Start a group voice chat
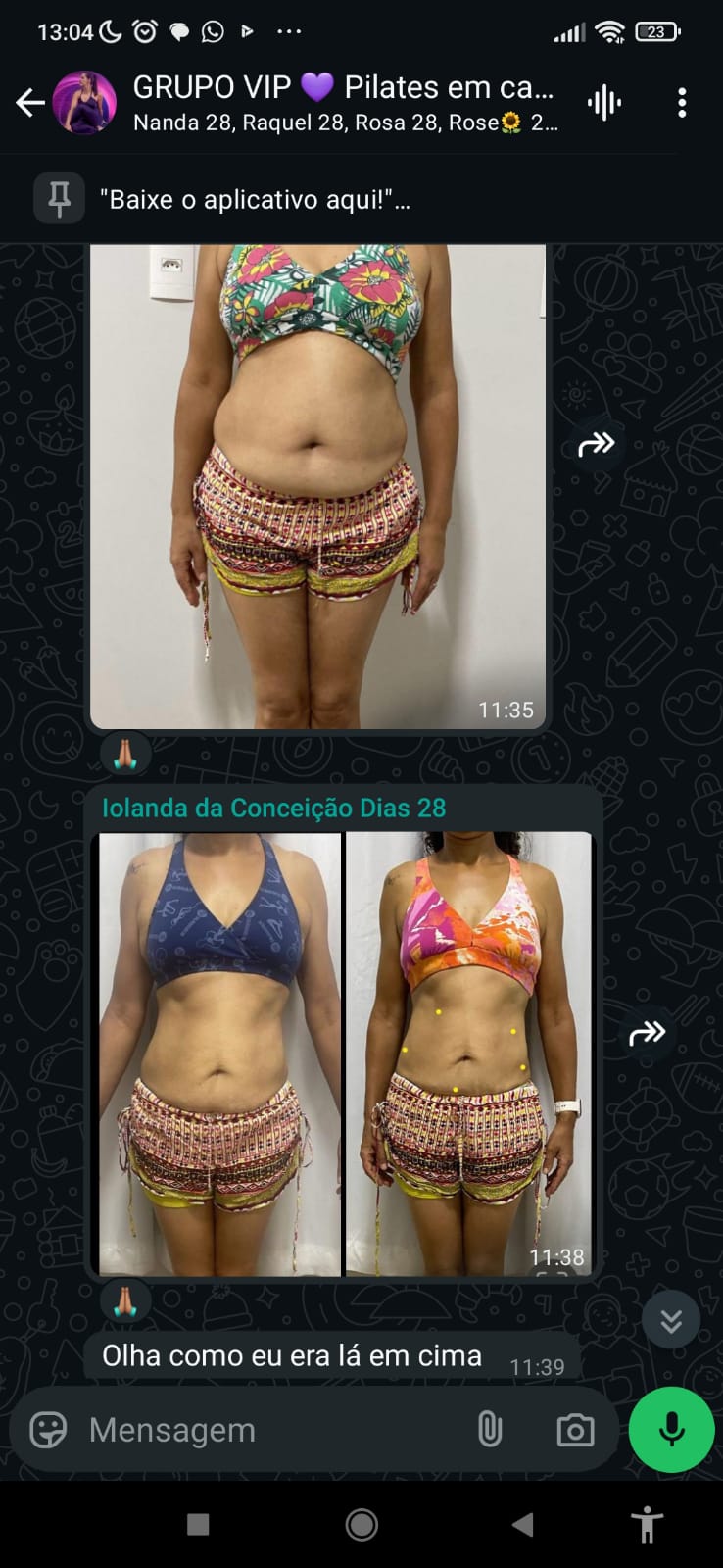723x1568 pixels. pos(604,102)
